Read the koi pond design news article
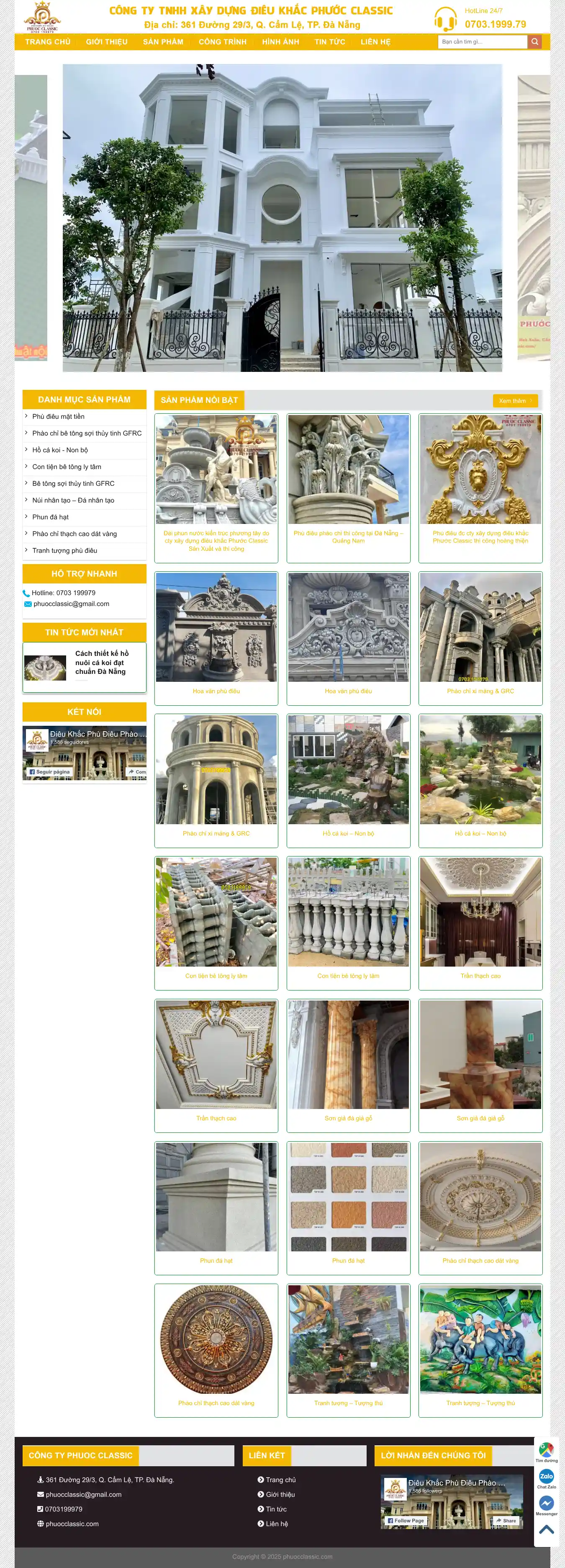Image resolution: width=565 pixels, height=1568 pixels. [x=102, y=662]
